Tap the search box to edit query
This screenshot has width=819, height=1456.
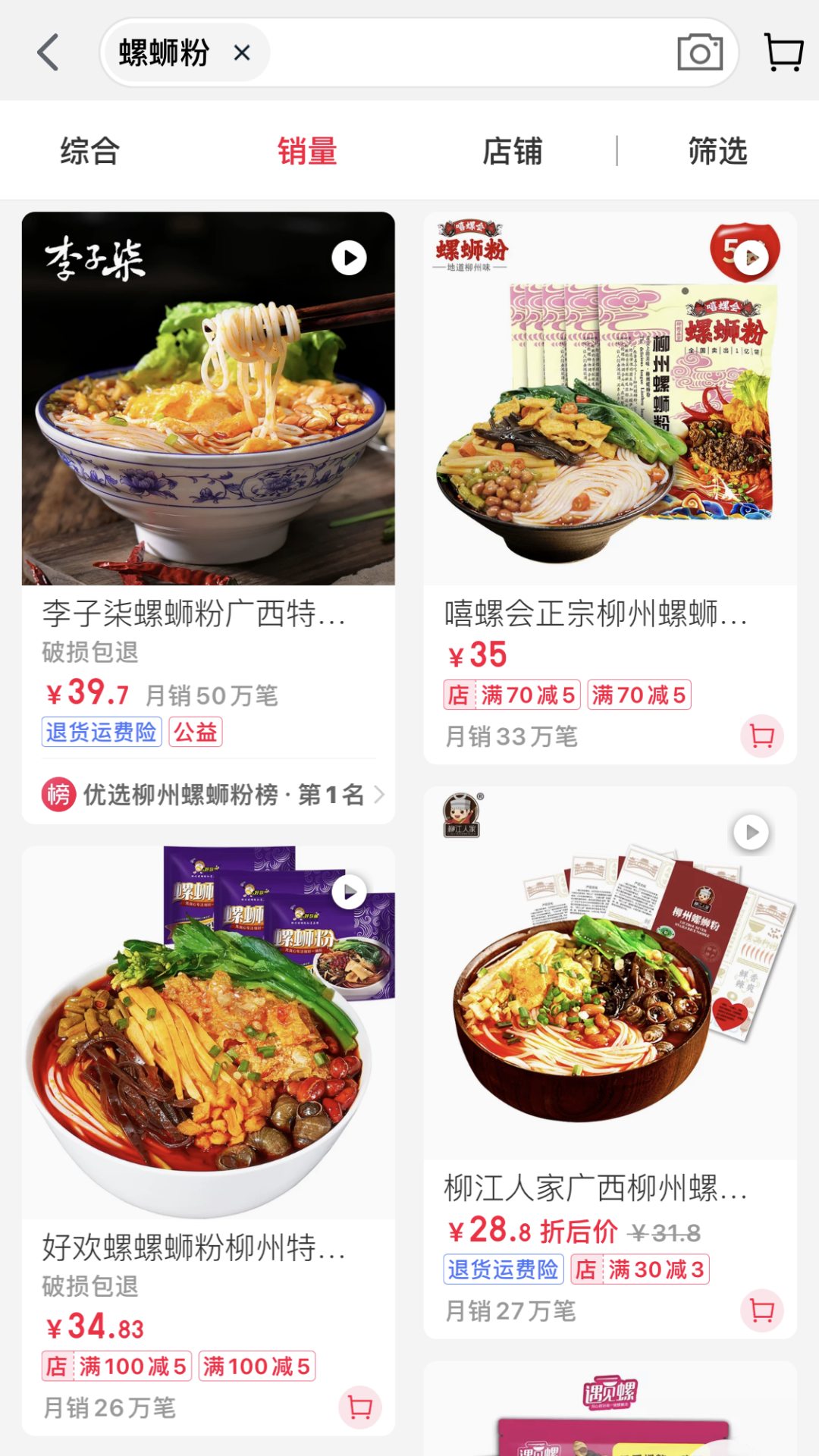pyautogui.click(x=470, y=53)
